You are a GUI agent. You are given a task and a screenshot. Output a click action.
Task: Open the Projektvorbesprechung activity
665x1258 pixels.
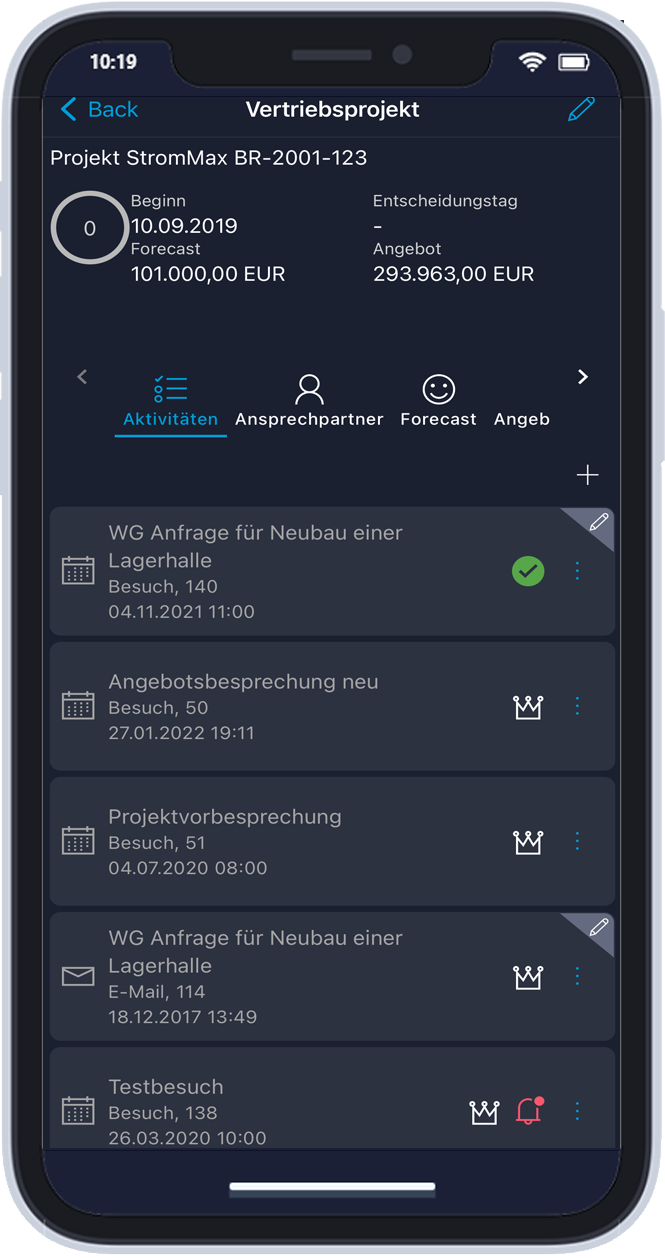click(x=332, y=841)
